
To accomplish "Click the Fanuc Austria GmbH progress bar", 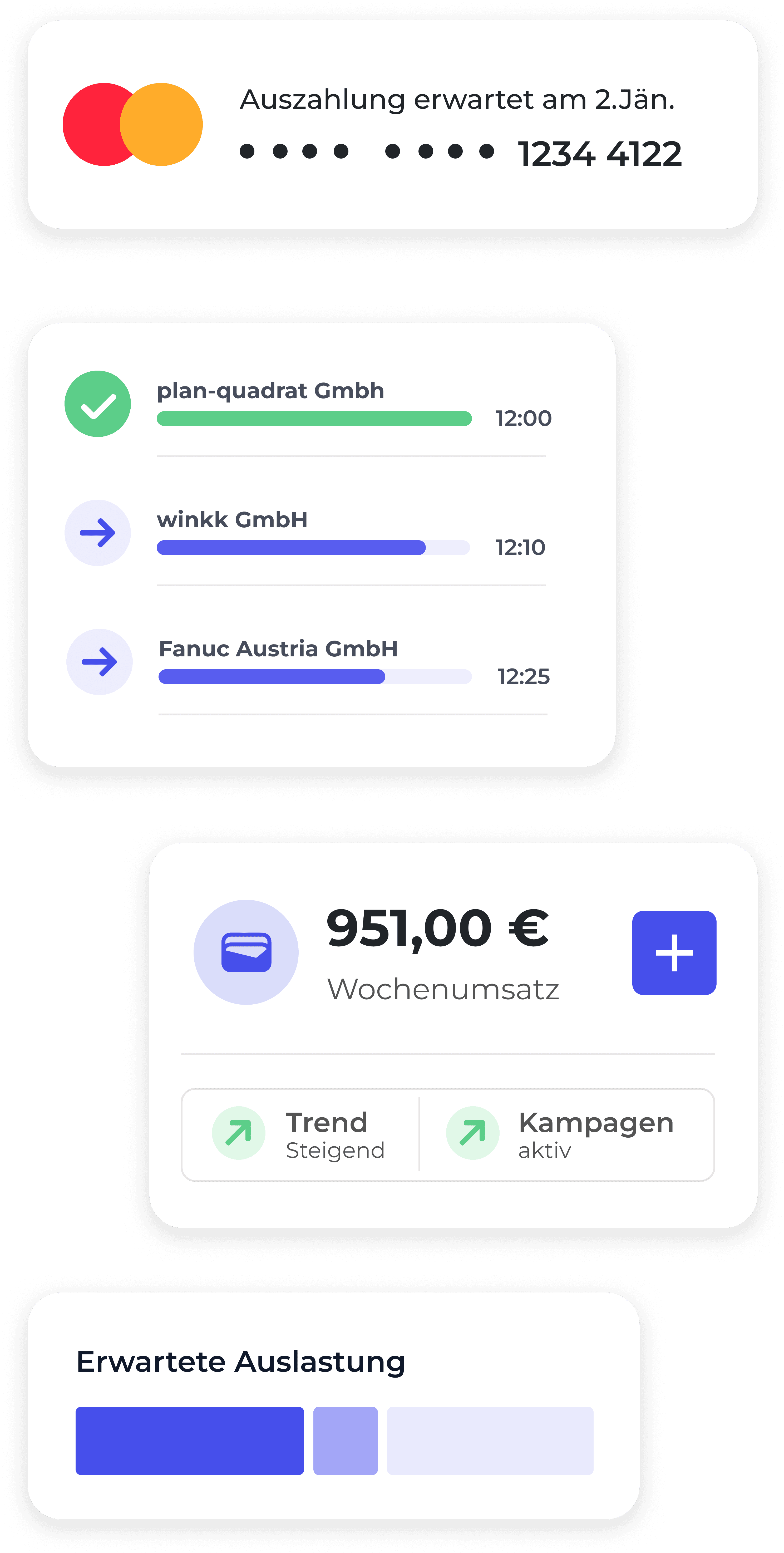I will coord(314,677).
